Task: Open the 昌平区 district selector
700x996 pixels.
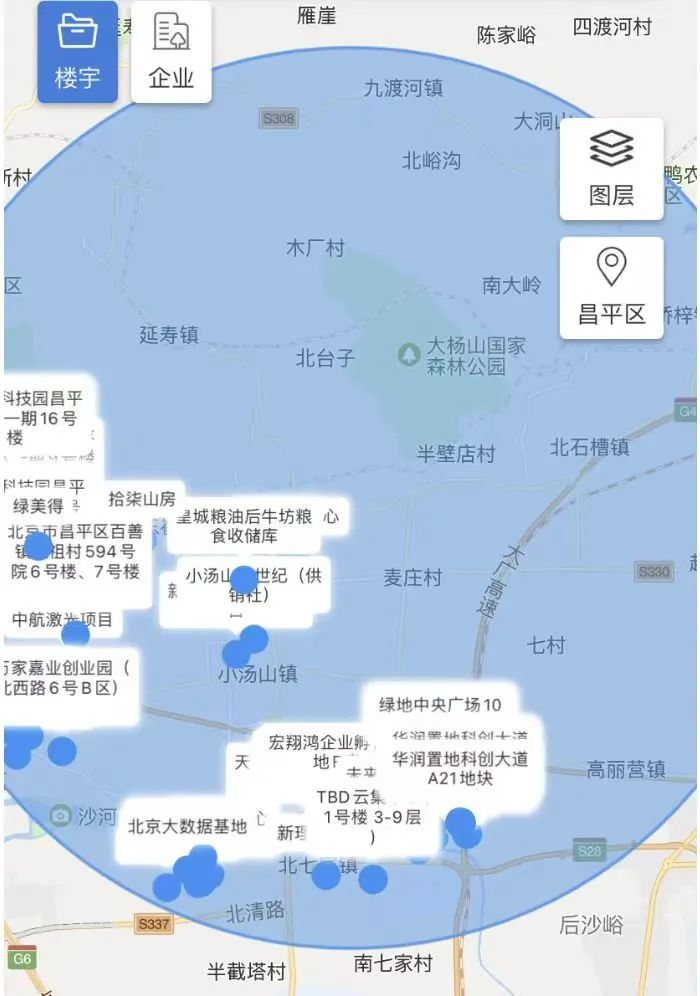Action: 611,288
